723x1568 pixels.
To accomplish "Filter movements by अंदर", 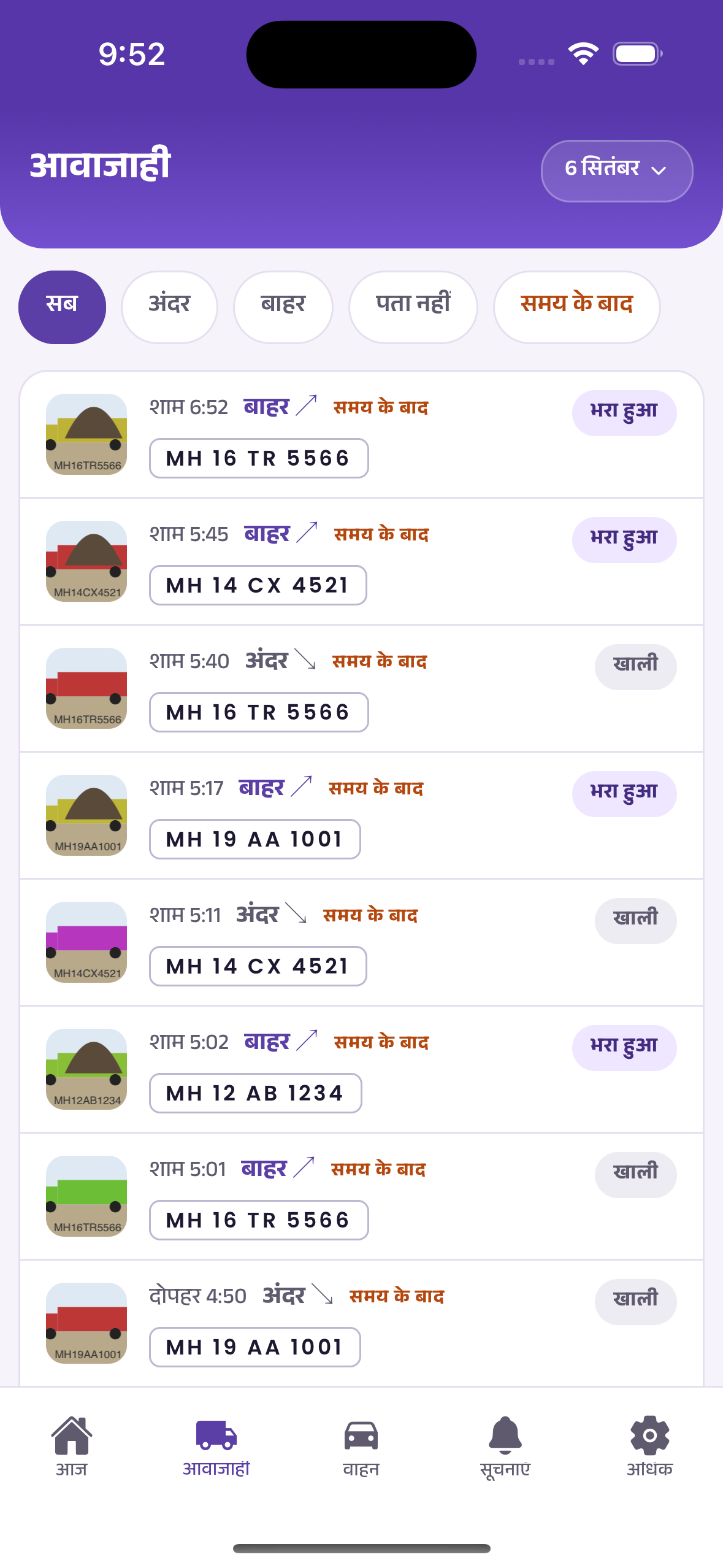I will (x=169, y=307).
